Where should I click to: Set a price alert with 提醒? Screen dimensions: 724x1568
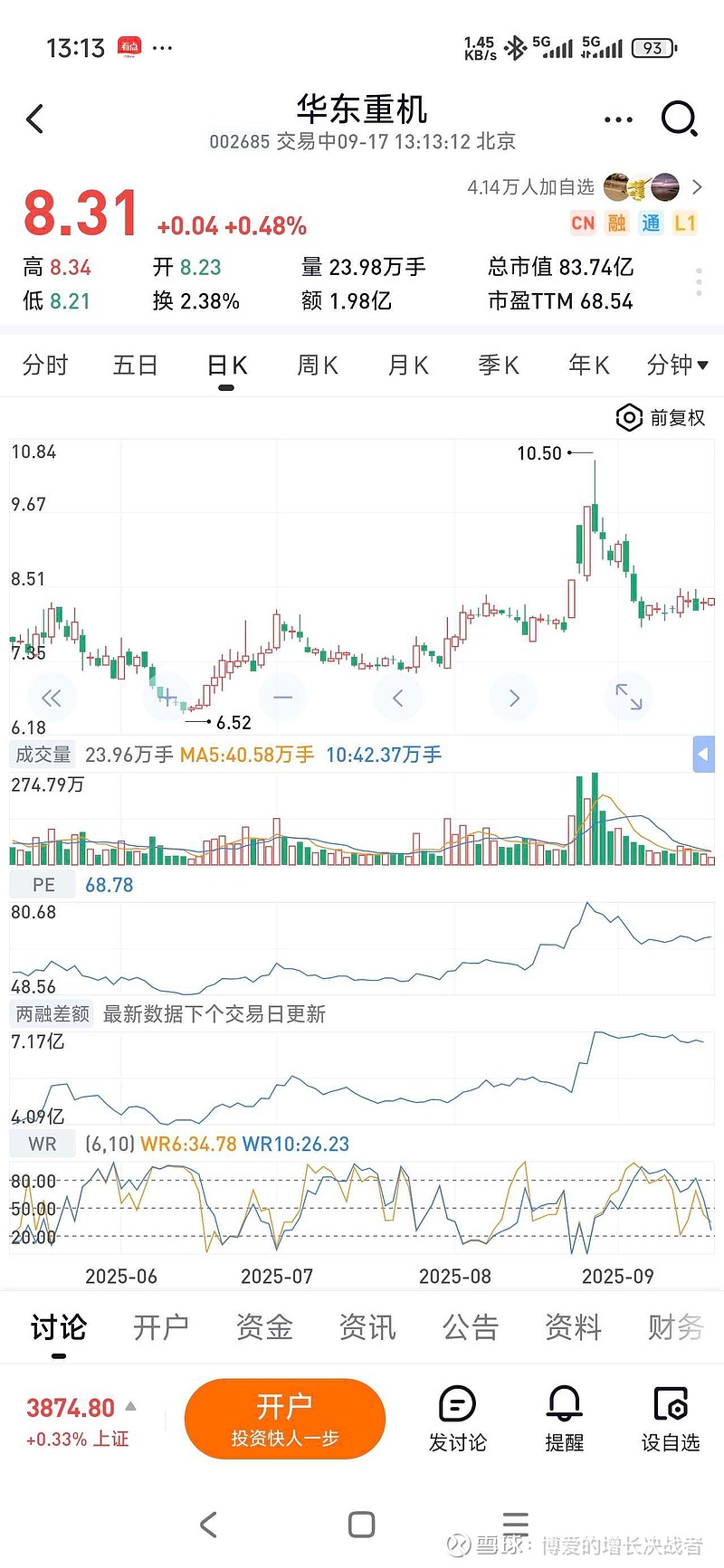coord(564,1419)
